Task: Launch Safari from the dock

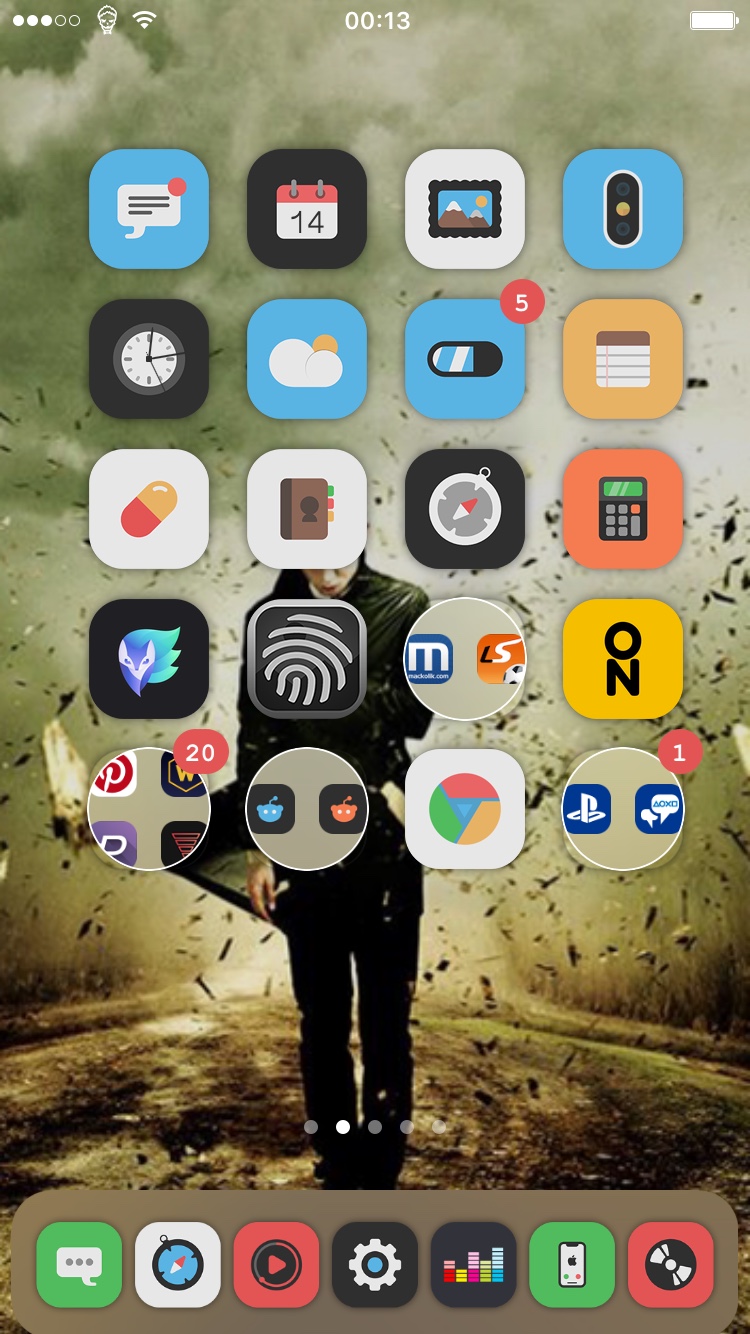Action: point(178,1265)
